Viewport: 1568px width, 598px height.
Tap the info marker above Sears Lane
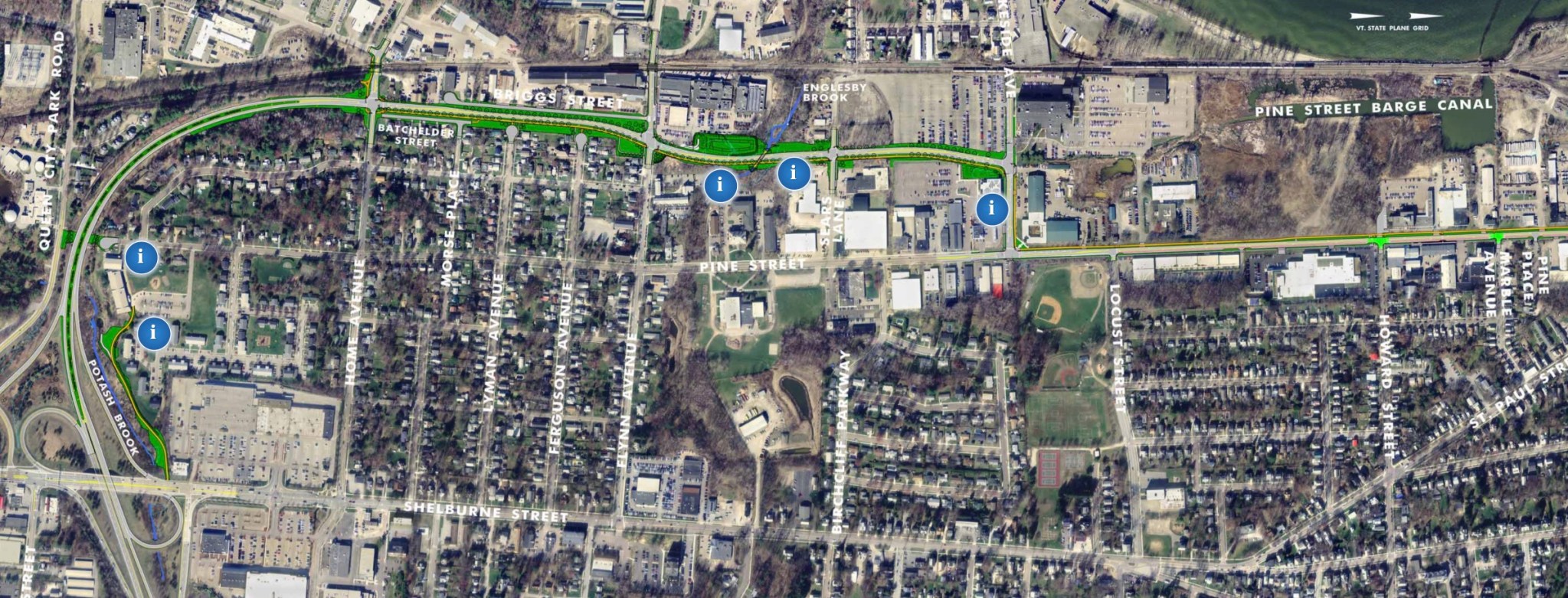794,173
